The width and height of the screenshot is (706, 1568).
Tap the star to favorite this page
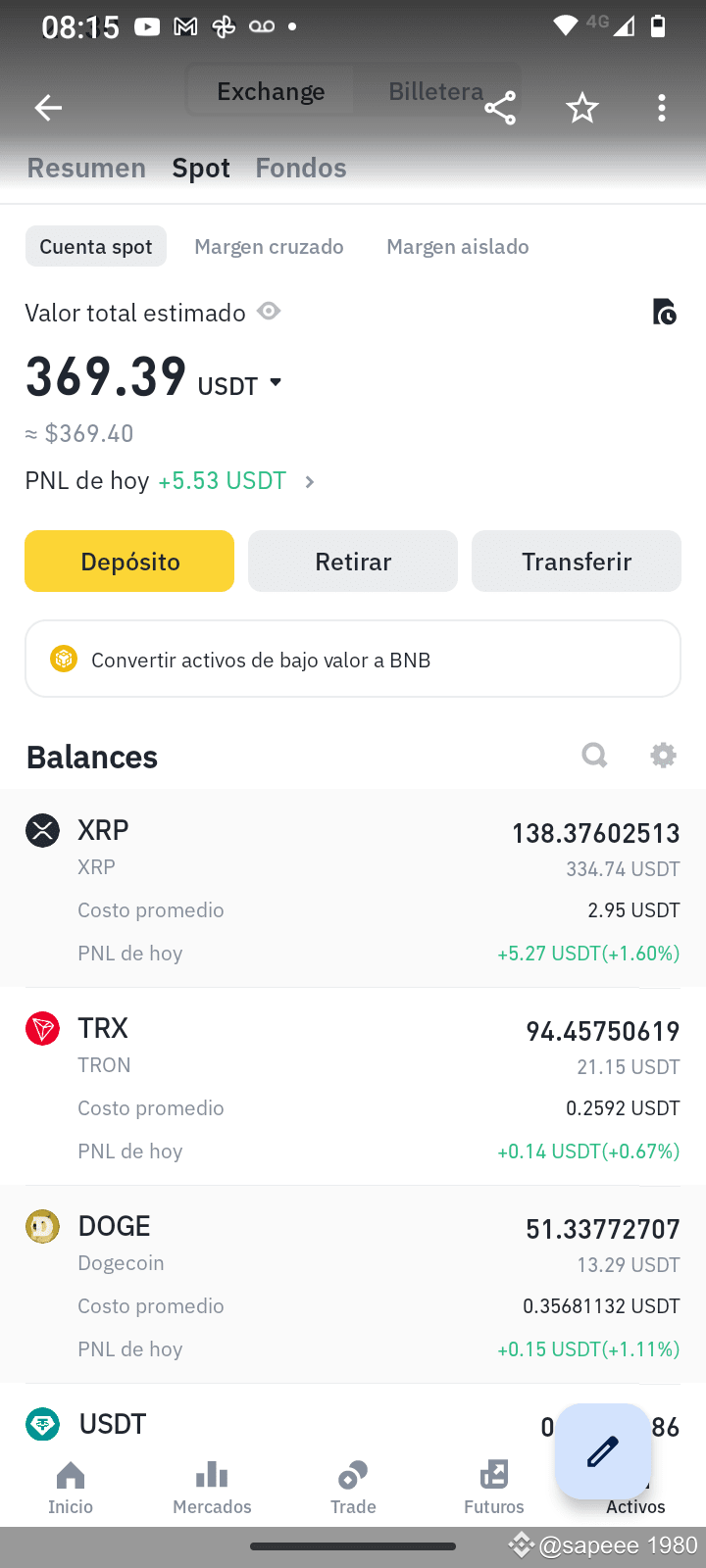coord(582,108)
